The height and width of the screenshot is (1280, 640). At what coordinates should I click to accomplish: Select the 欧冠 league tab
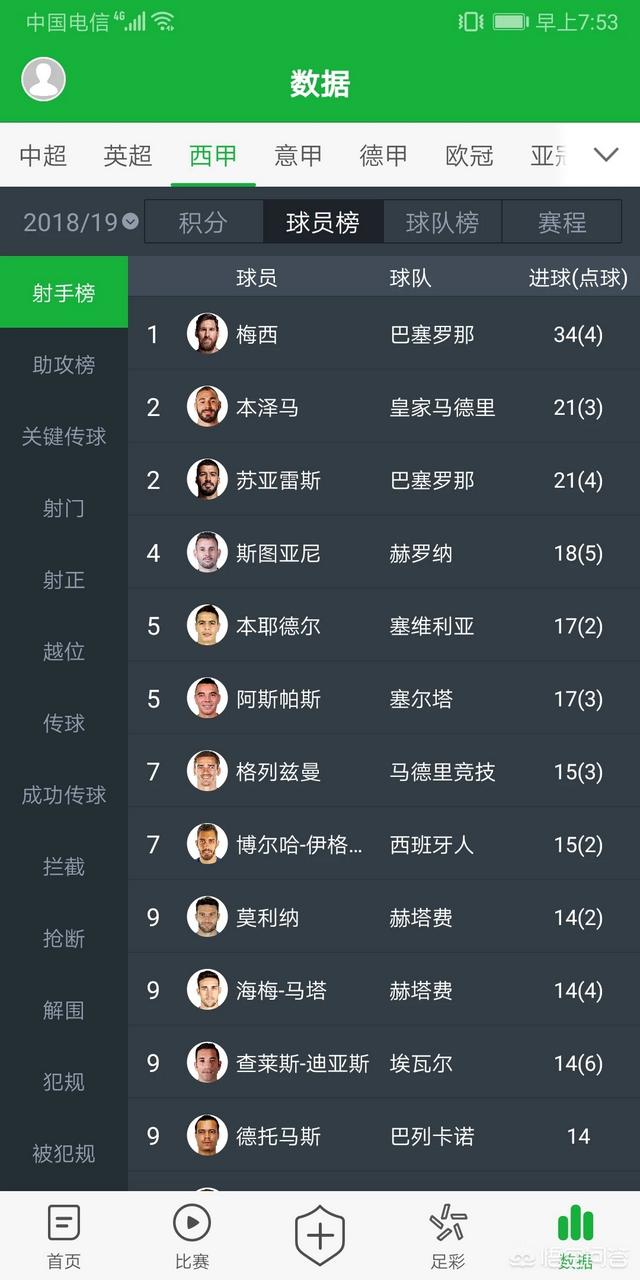469,155
